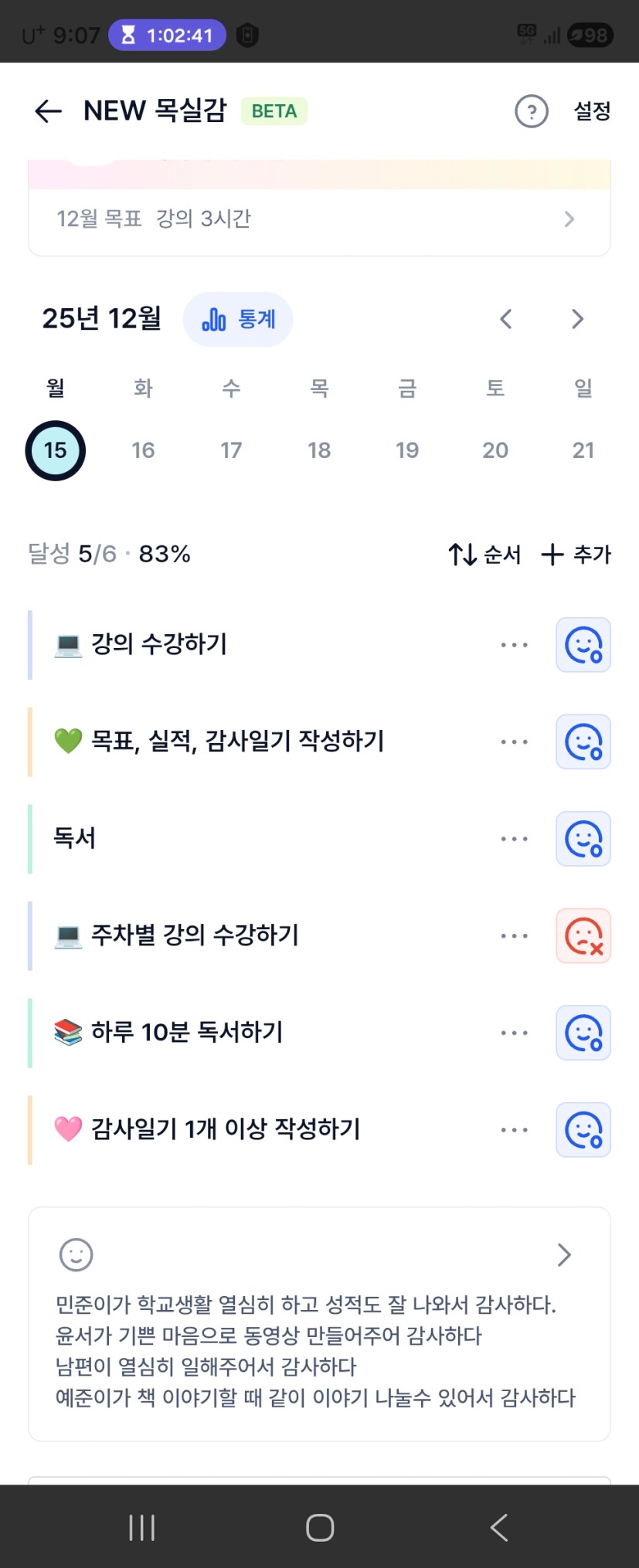Select date 16 in the calendar

[143, 450]
